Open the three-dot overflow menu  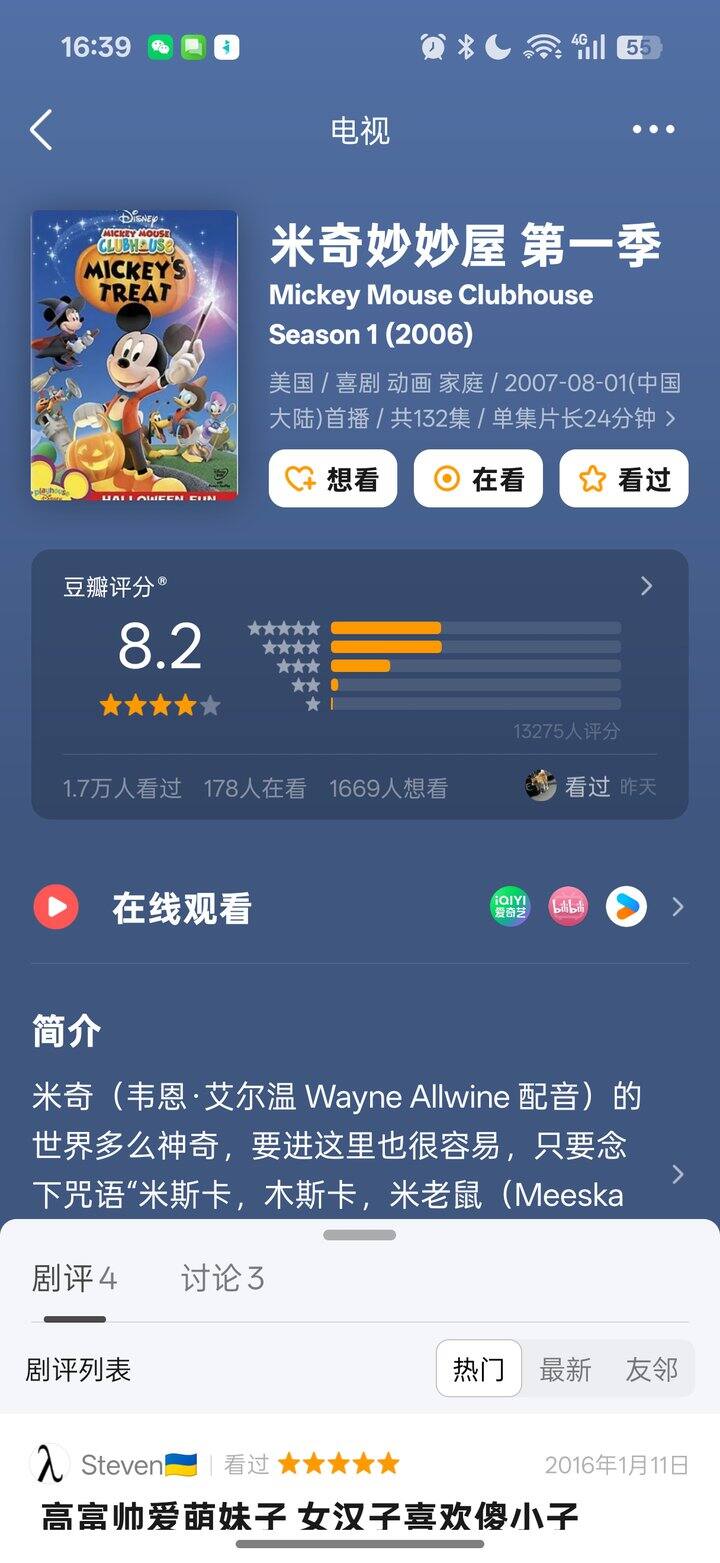[653, 129]
